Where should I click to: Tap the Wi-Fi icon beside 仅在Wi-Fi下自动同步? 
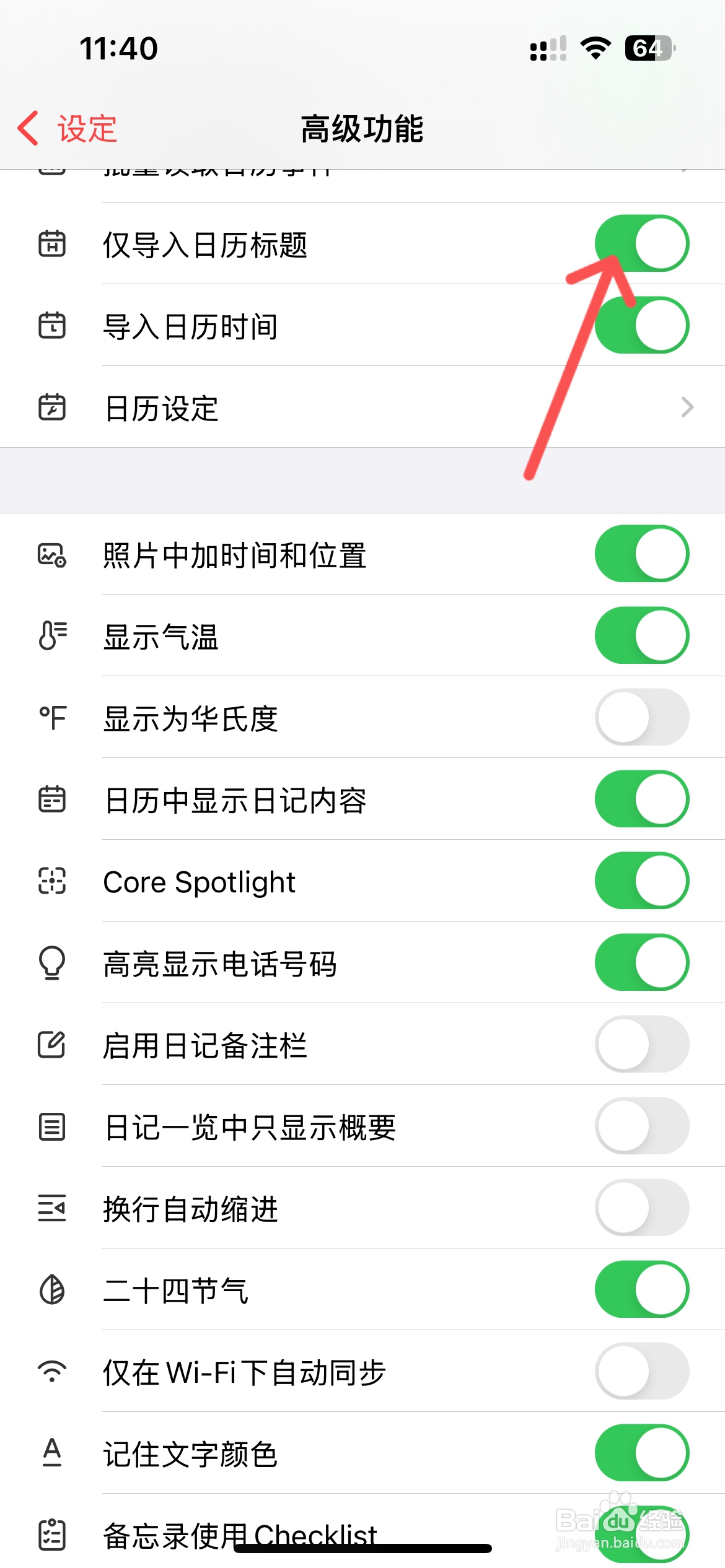(x=53, y=1372)
